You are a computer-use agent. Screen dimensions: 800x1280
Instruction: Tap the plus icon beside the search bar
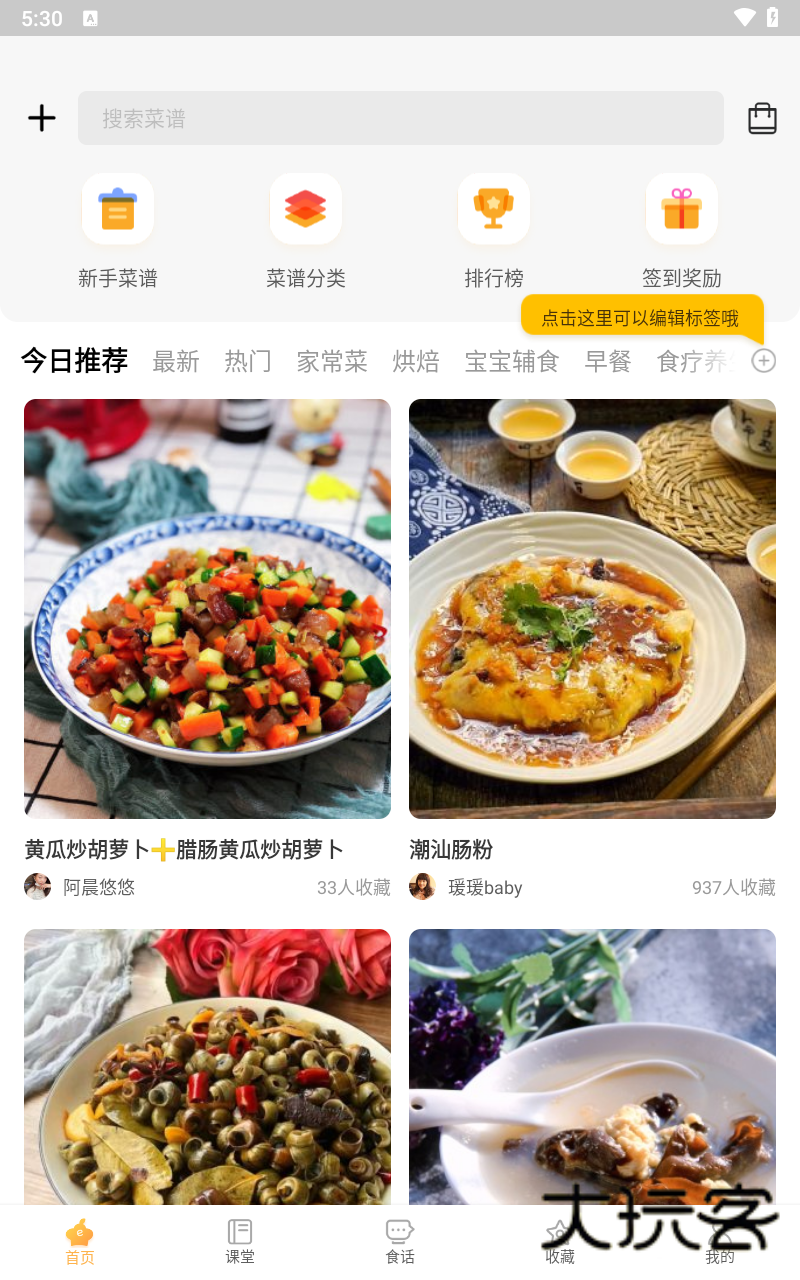point(41,118)
